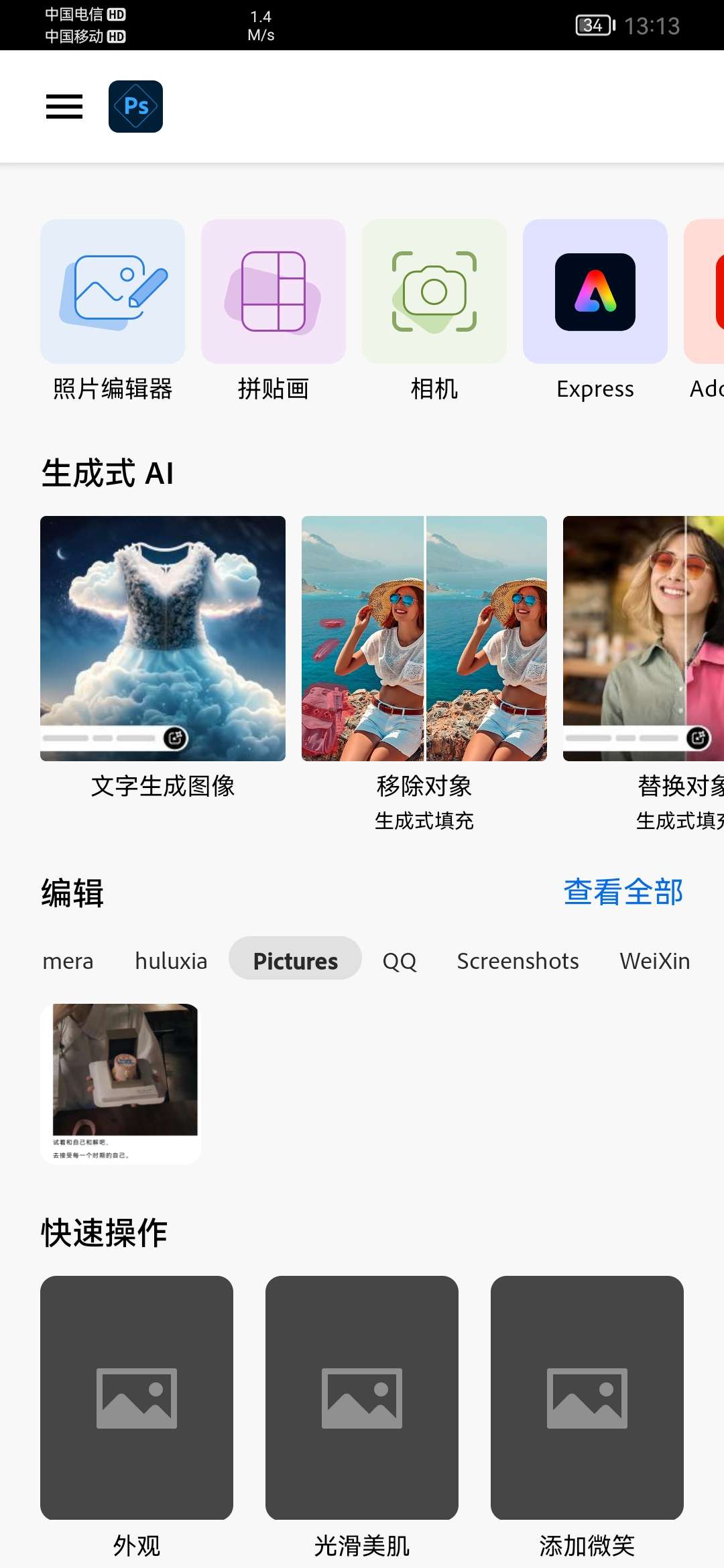Image resolution: width=724 pixels, height=1568 pixels.
Task: Tap 查看全部 to view all
Action: pyautogui.click(x=623, y=893)
